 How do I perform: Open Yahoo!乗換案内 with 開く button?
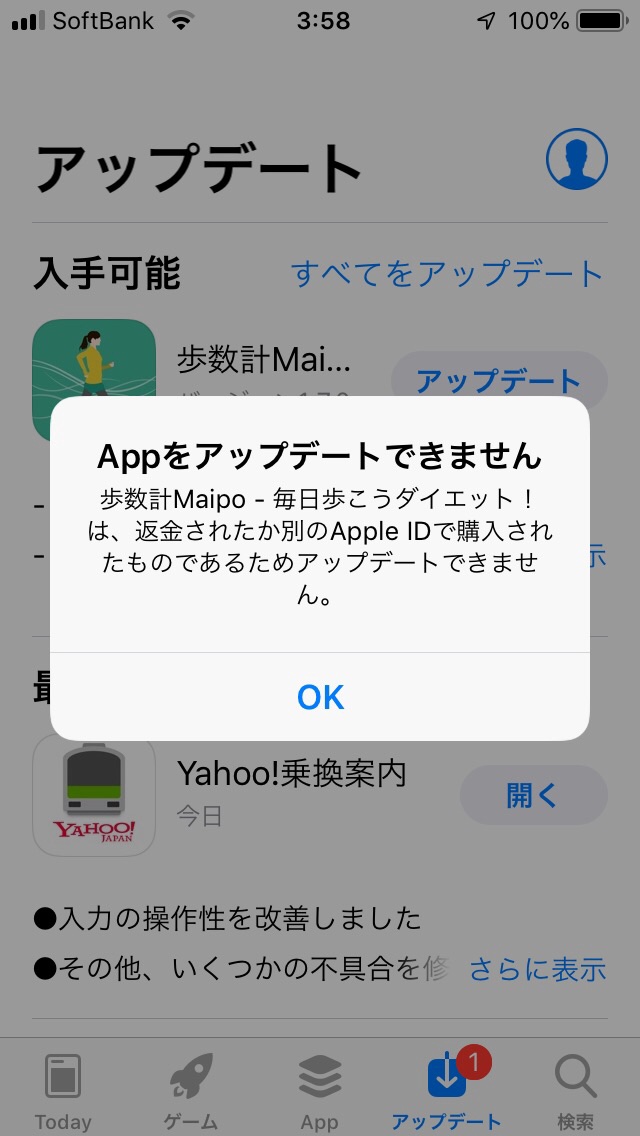point(533,795)
